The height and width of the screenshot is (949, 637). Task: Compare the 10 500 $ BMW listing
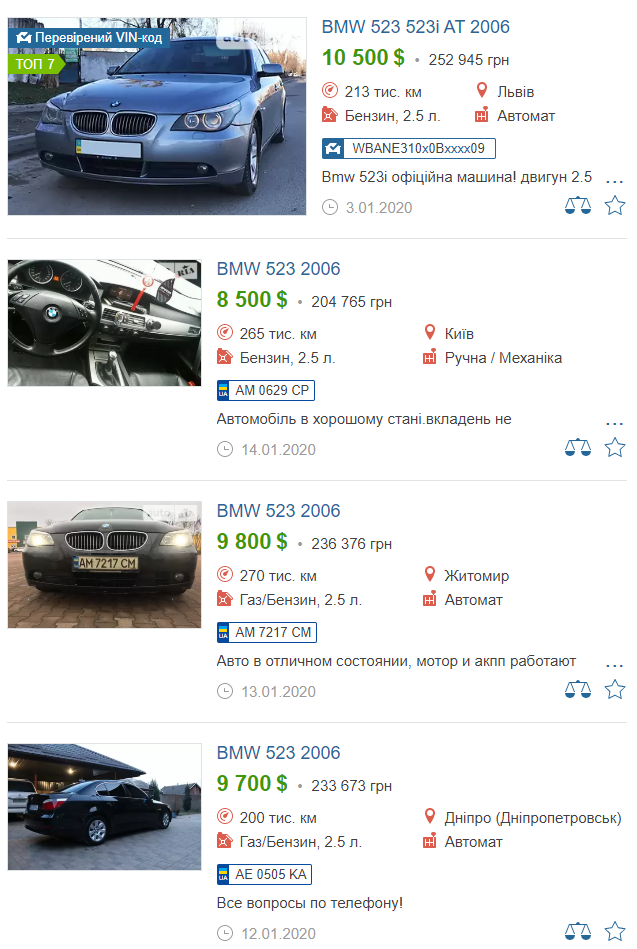(578, 206)
